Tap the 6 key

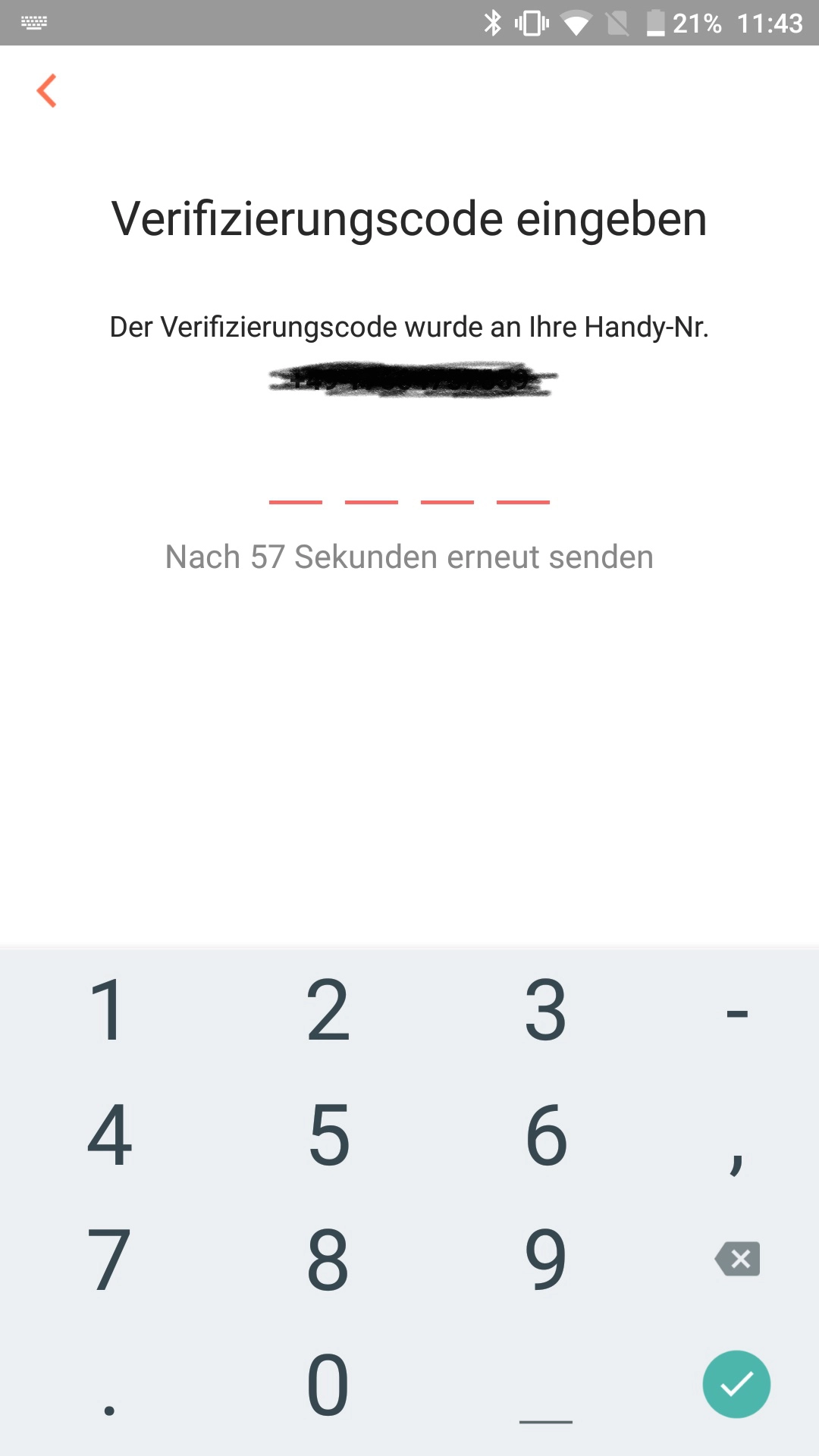[x=546, y=1134]
